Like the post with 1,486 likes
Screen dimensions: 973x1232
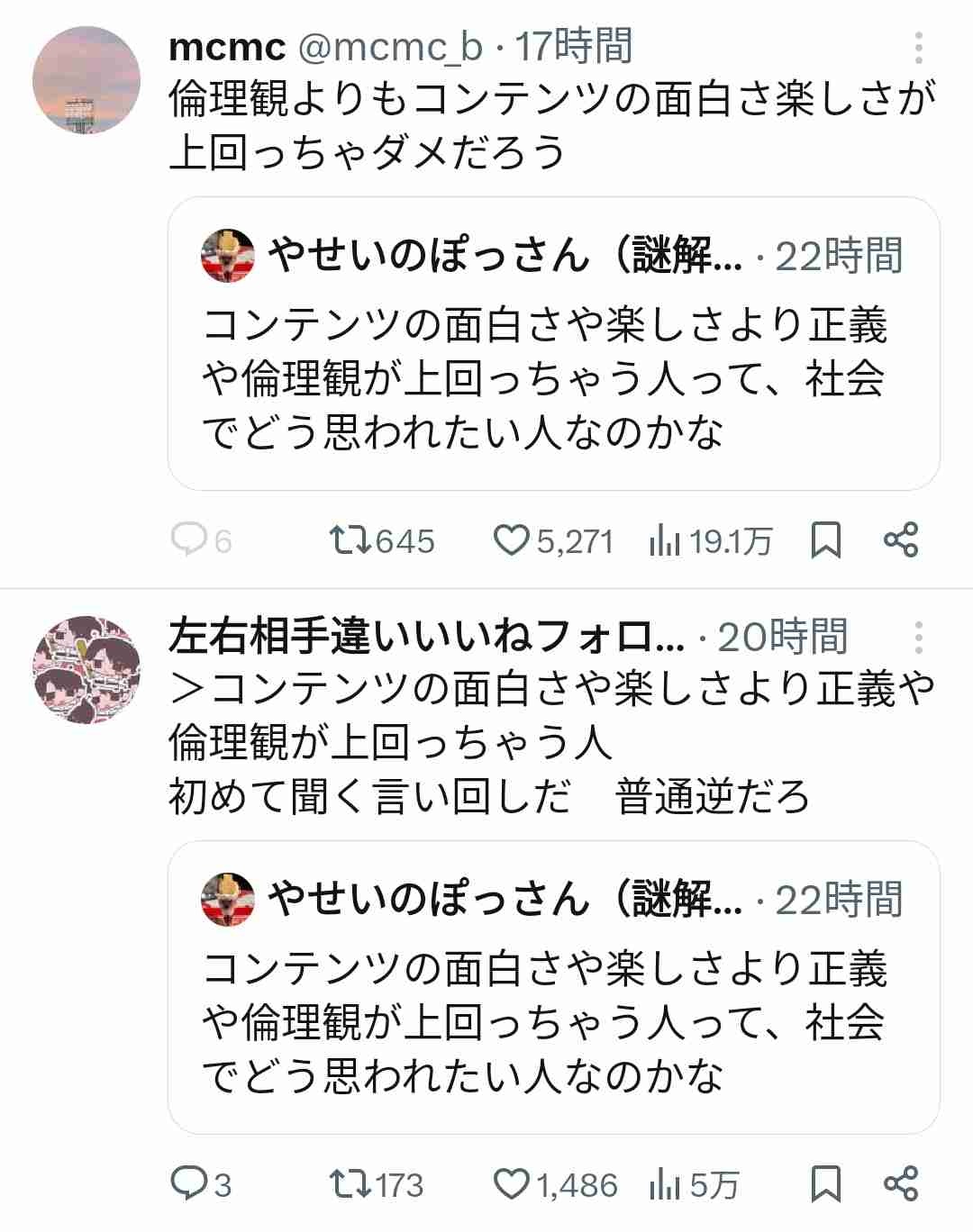(512, 1183)
